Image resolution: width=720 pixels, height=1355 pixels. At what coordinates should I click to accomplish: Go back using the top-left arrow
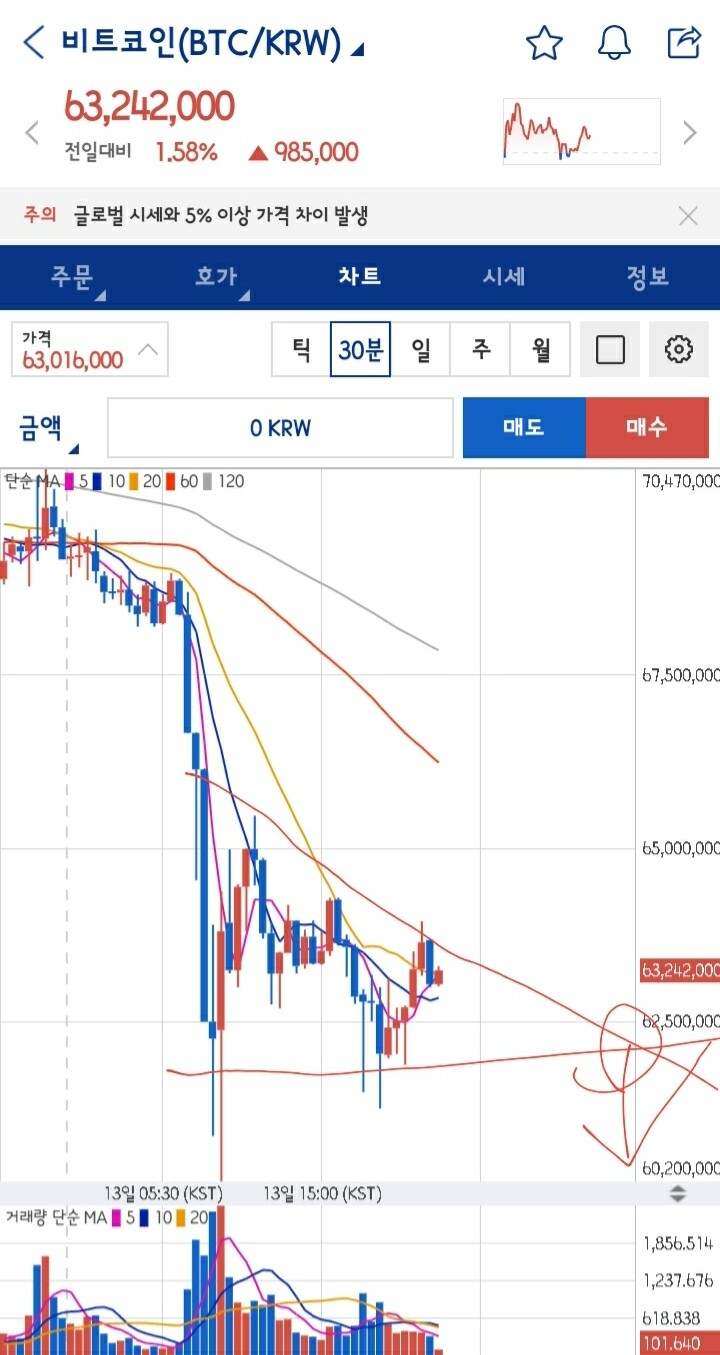pos(34,43)
